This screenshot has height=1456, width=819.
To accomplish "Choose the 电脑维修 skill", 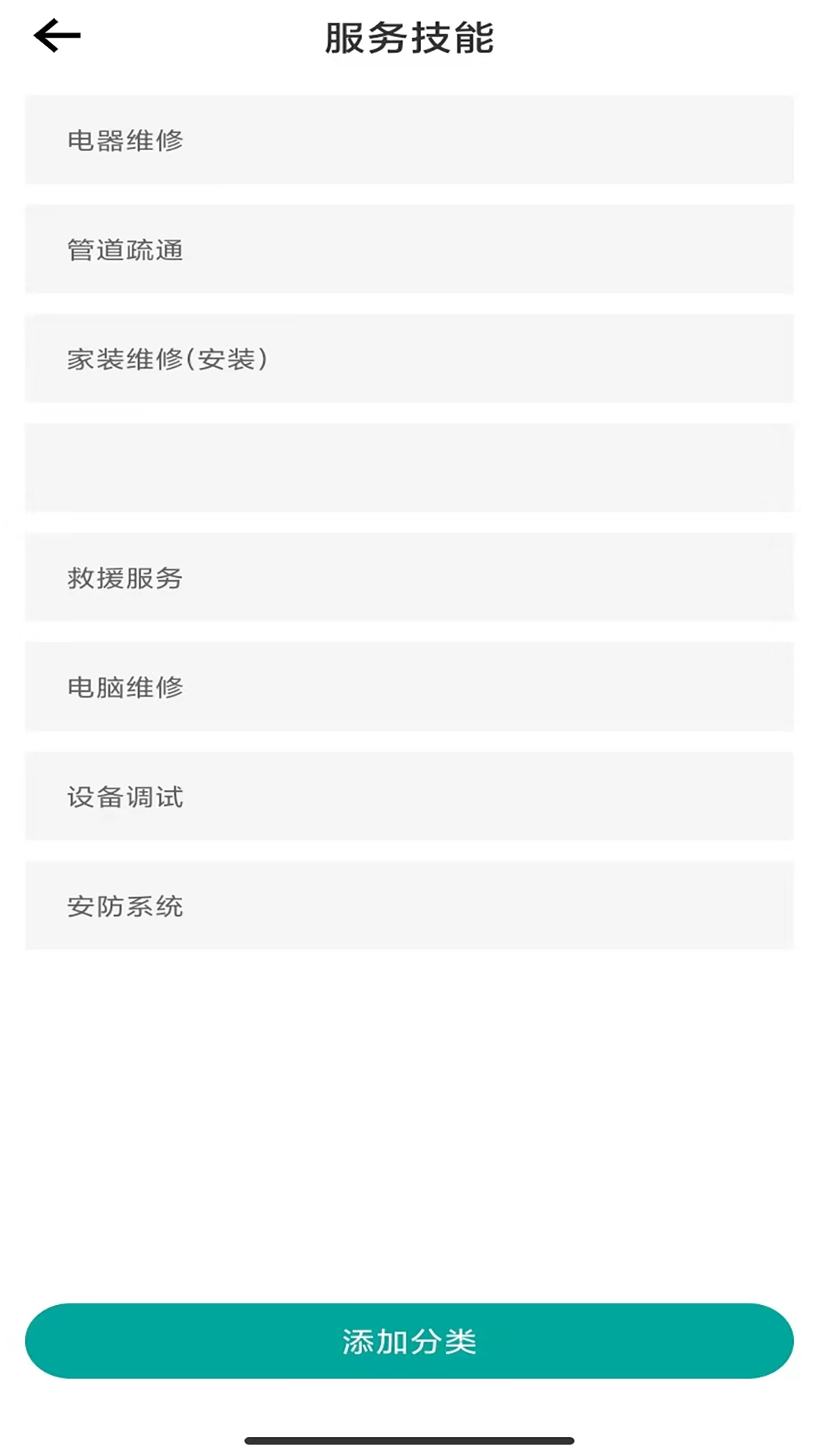I will click(409, 687).
